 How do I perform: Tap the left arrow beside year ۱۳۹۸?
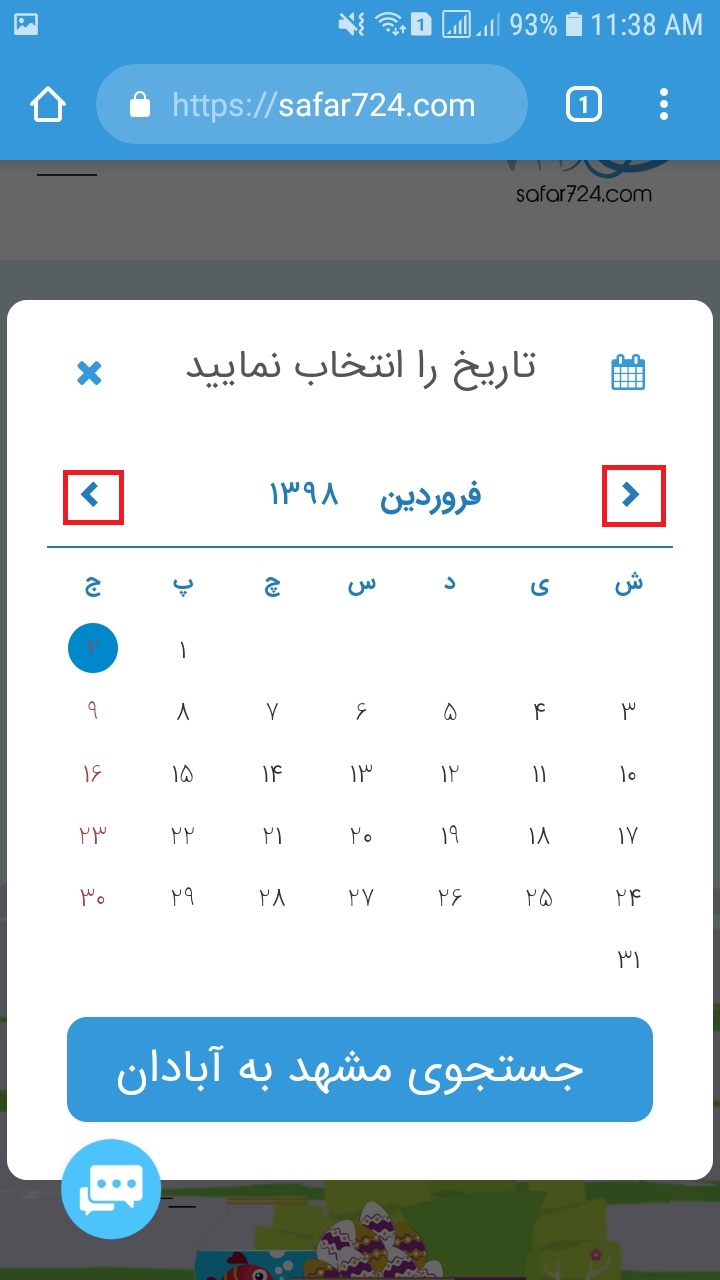[x=93, y=496]
